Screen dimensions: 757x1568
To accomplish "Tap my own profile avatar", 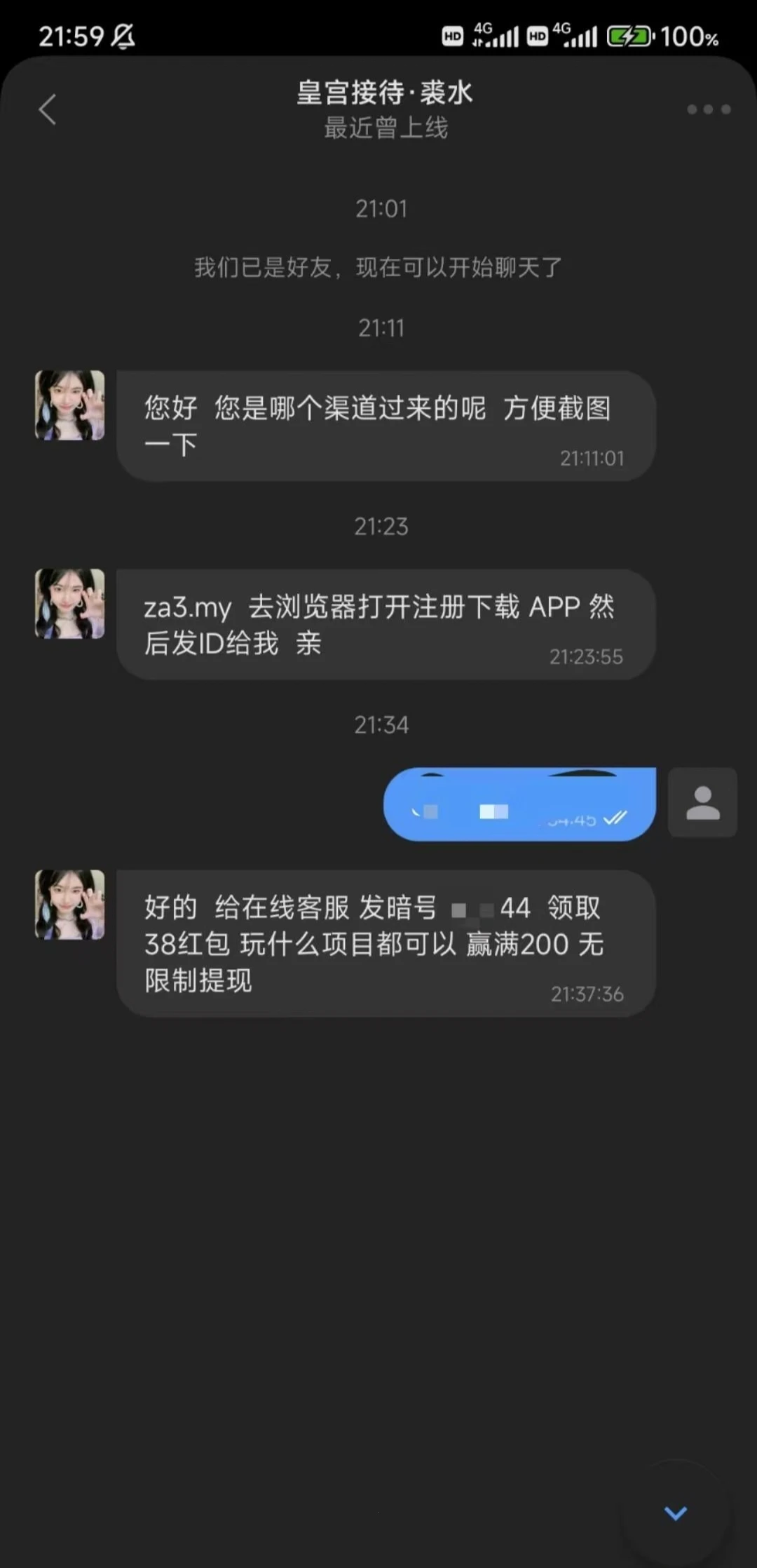I will coord(702,802).
